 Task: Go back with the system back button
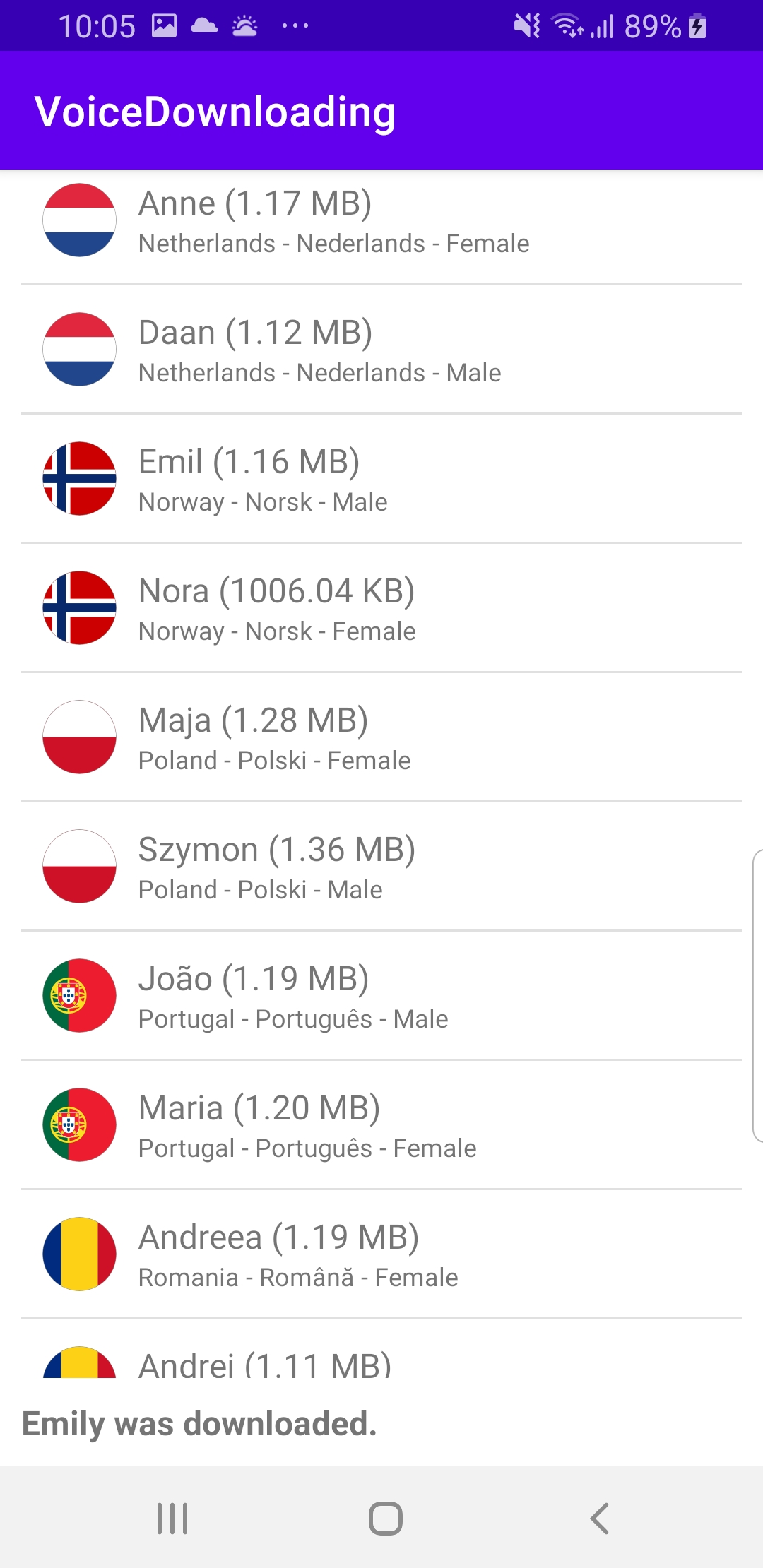599,1517
